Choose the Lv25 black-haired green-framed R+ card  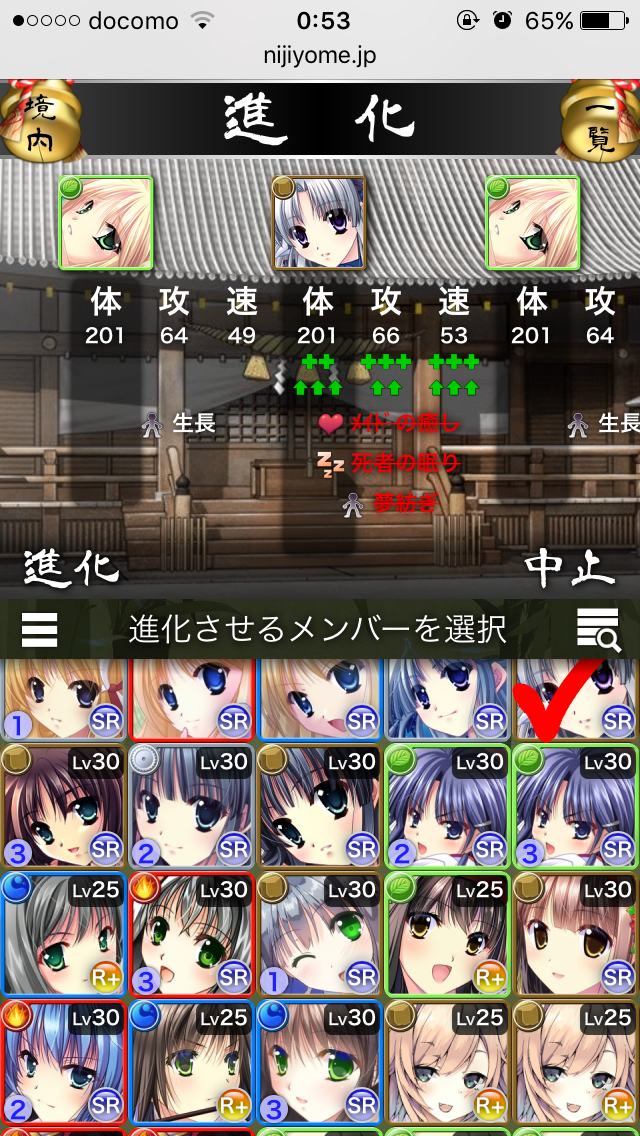[x=447, y=934]
